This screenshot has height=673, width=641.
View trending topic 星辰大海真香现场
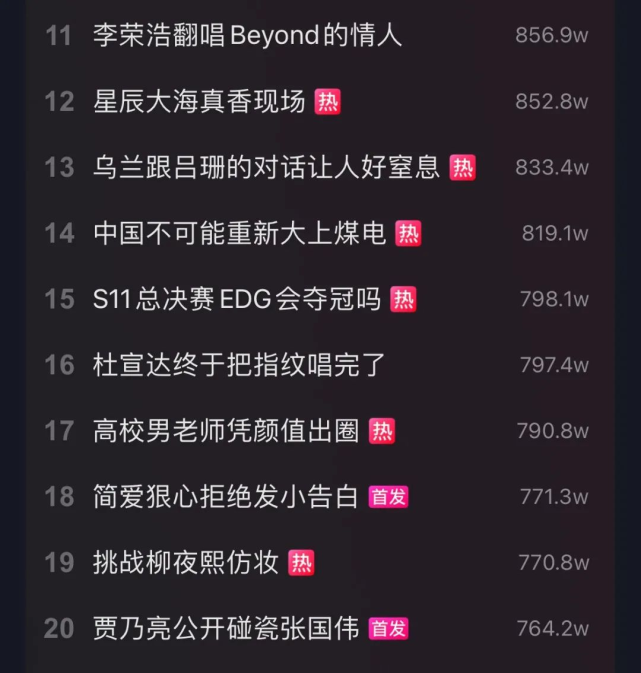(199, 101)
